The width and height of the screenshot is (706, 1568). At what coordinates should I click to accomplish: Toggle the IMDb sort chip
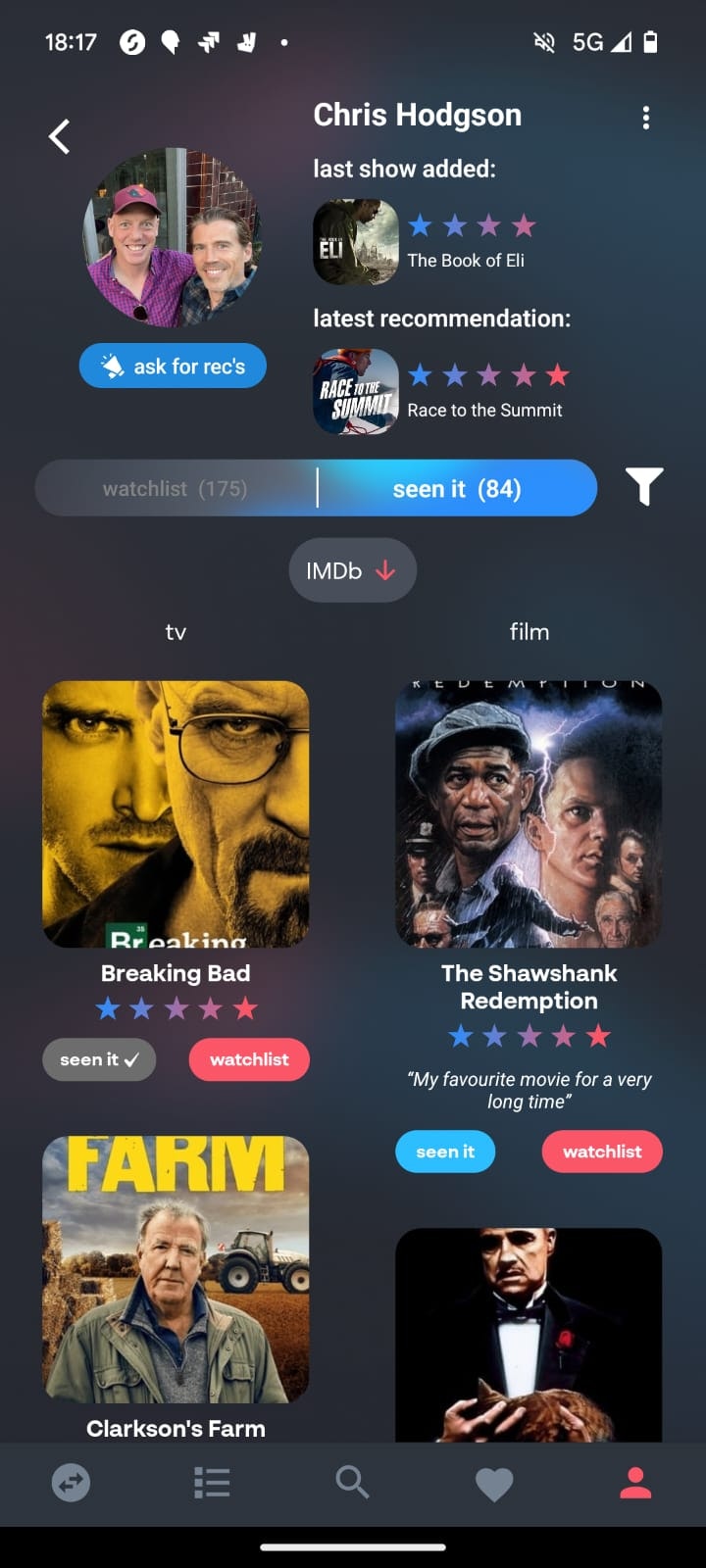352,570
